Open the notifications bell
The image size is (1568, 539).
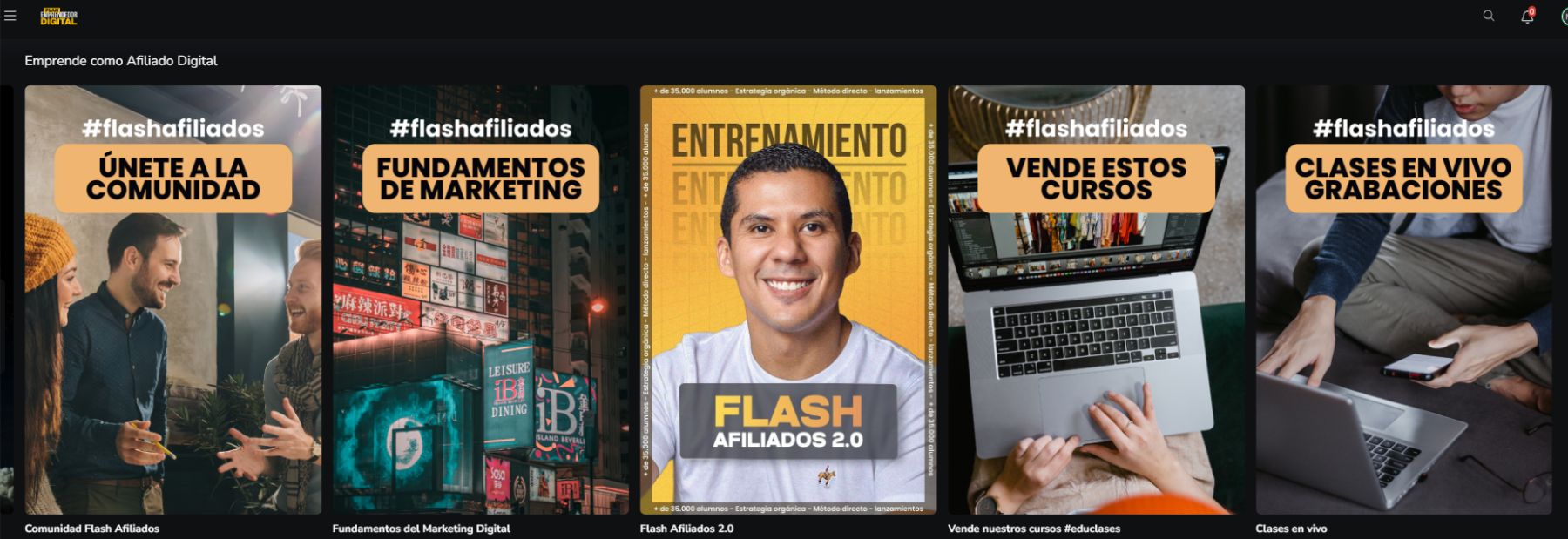click(x=1526, y=17)
